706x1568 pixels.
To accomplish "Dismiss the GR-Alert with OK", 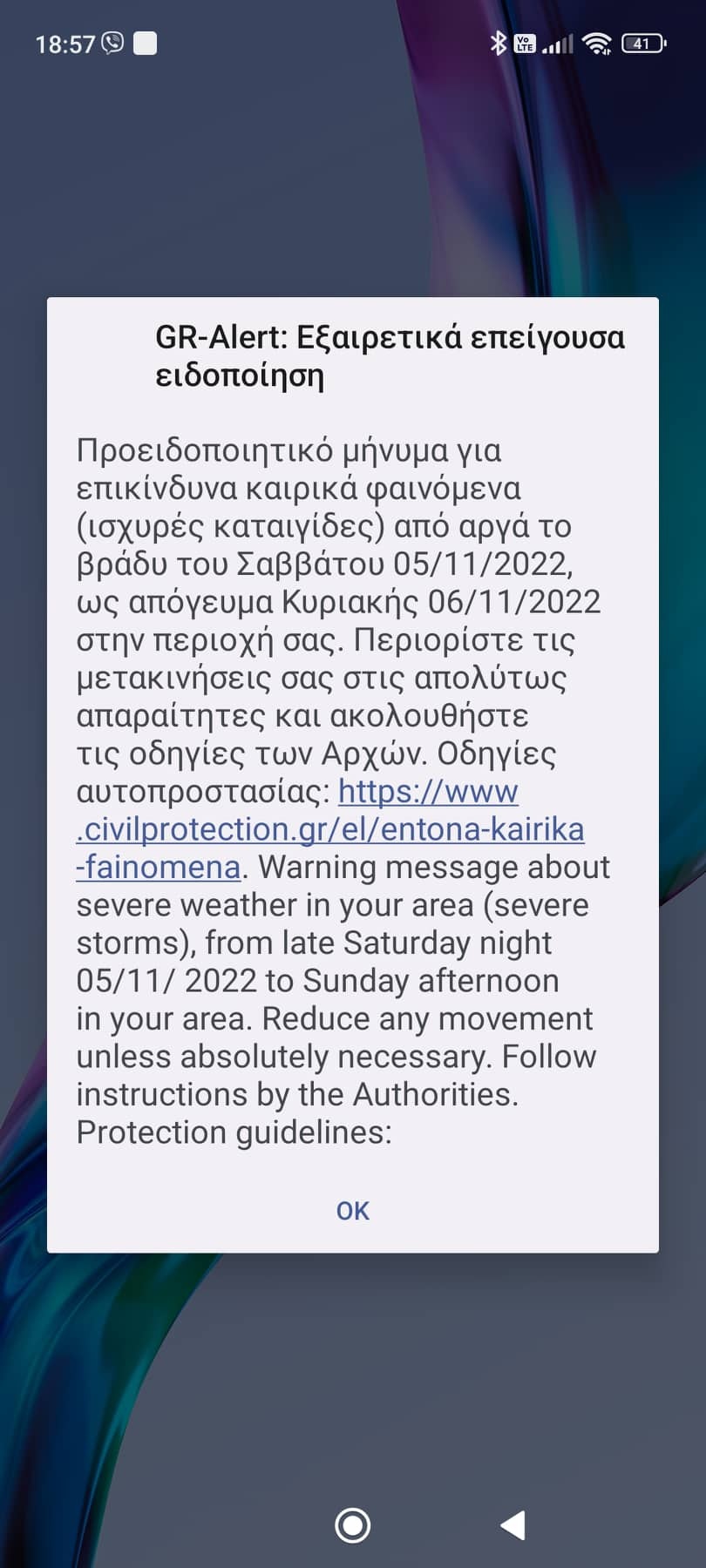I will coord(352,1210).
